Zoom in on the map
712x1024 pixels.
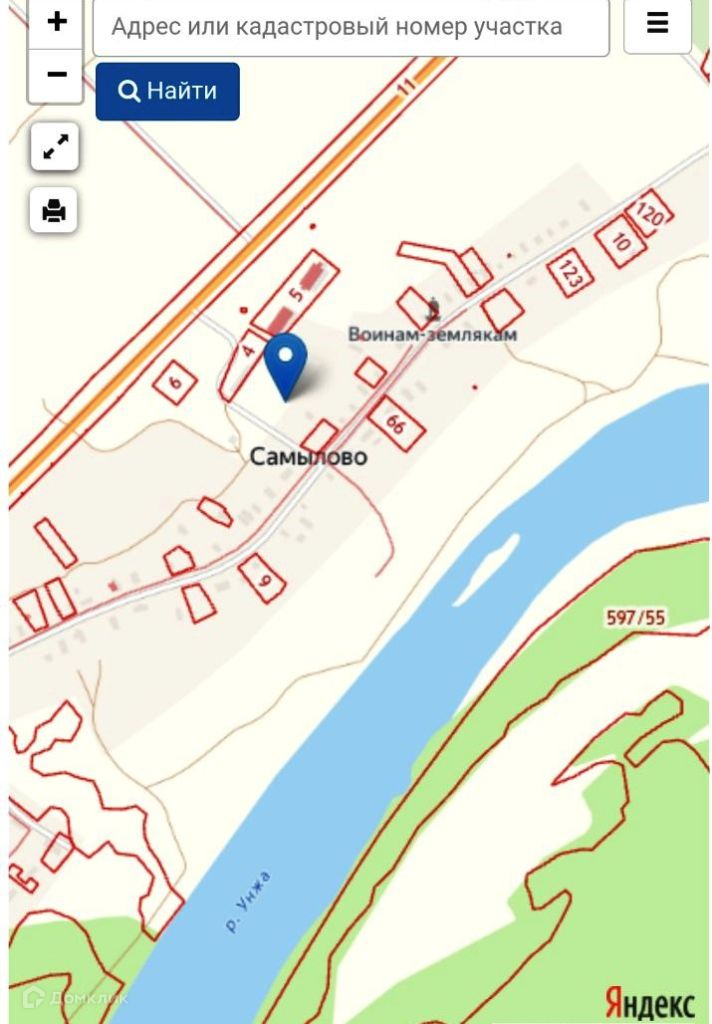tap(56, 23)
